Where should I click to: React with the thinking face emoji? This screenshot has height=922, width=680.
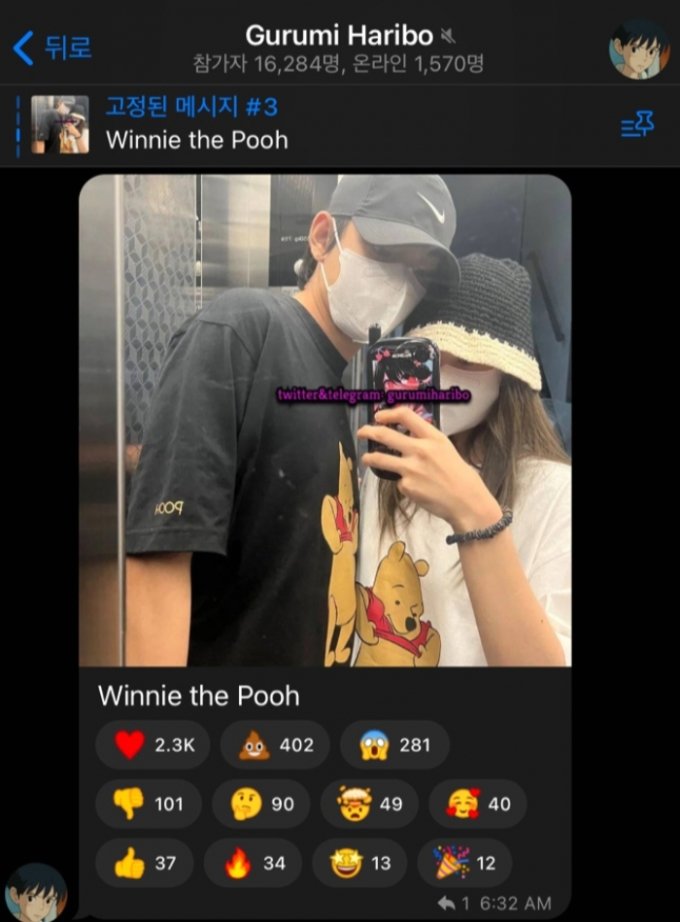click(260, 804)
